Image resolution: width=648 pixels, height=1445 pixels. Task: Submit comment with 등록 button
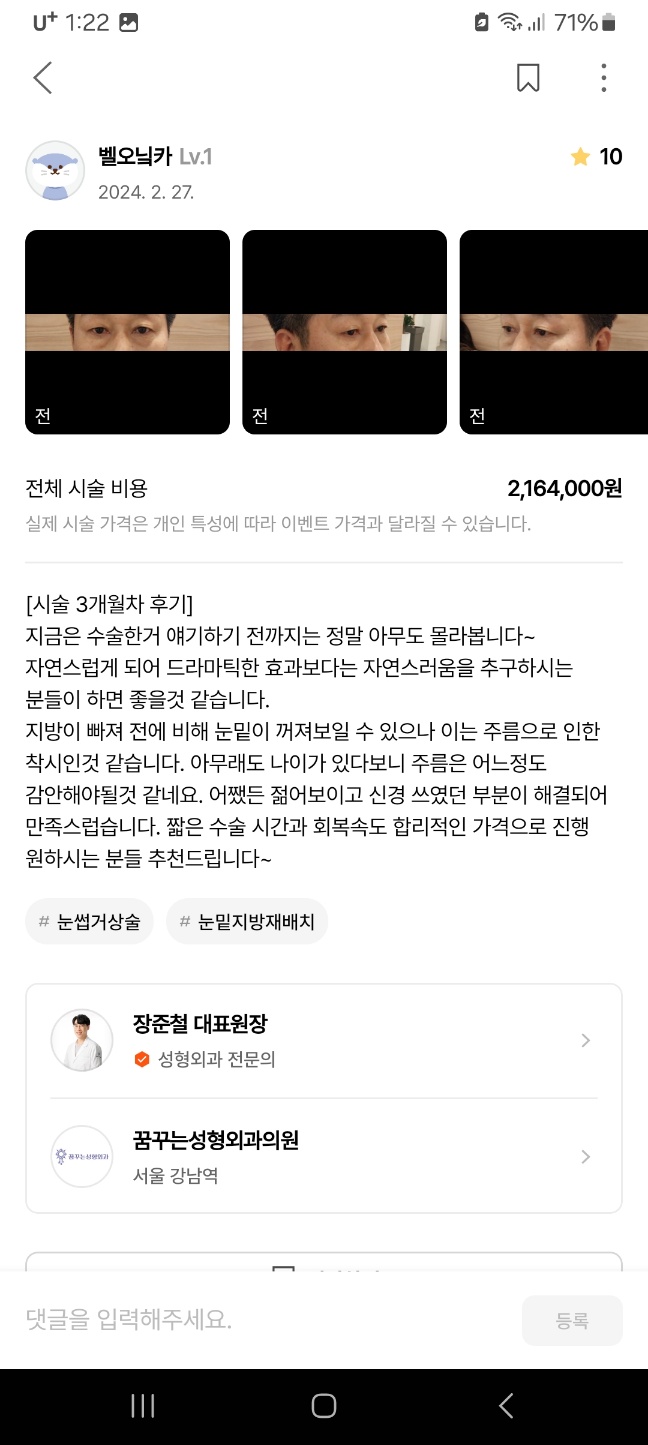(572, 1320)
